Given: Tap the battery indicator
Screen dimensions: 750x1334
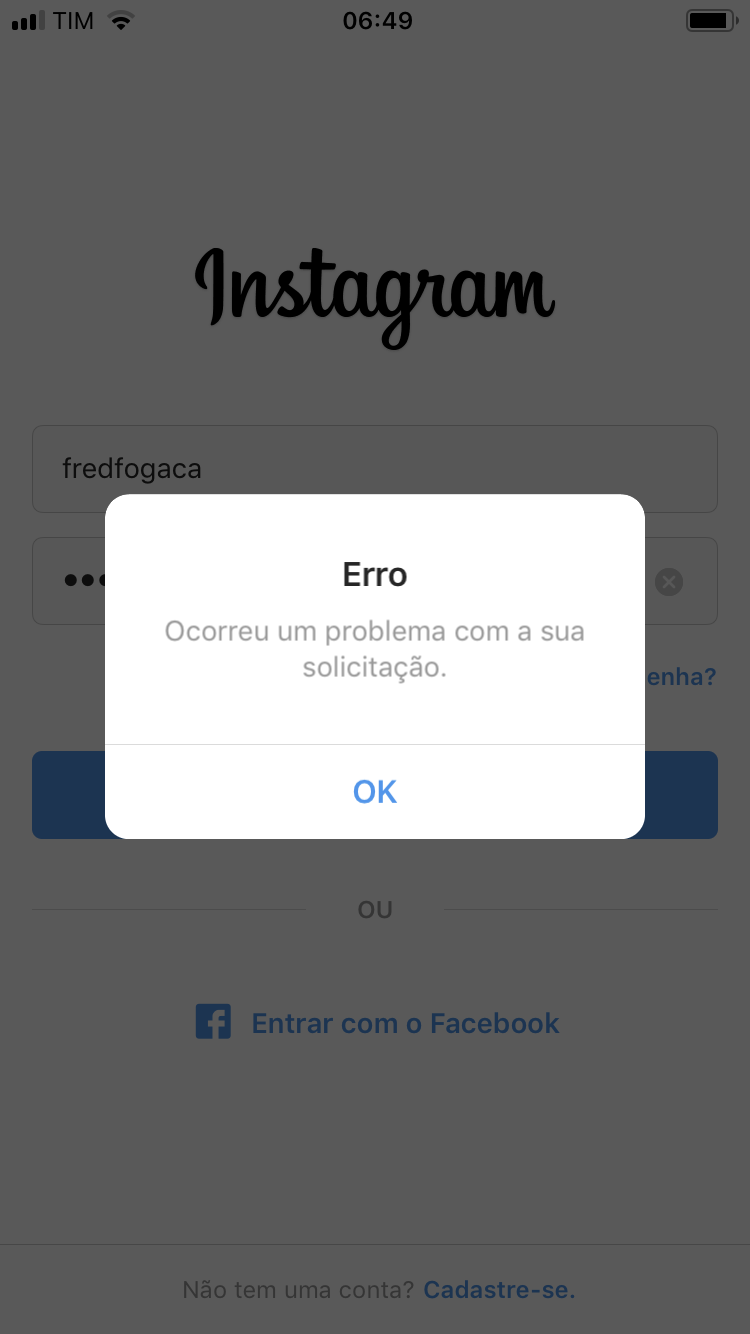Looking at the screenshot, I should tap(712, 18).
